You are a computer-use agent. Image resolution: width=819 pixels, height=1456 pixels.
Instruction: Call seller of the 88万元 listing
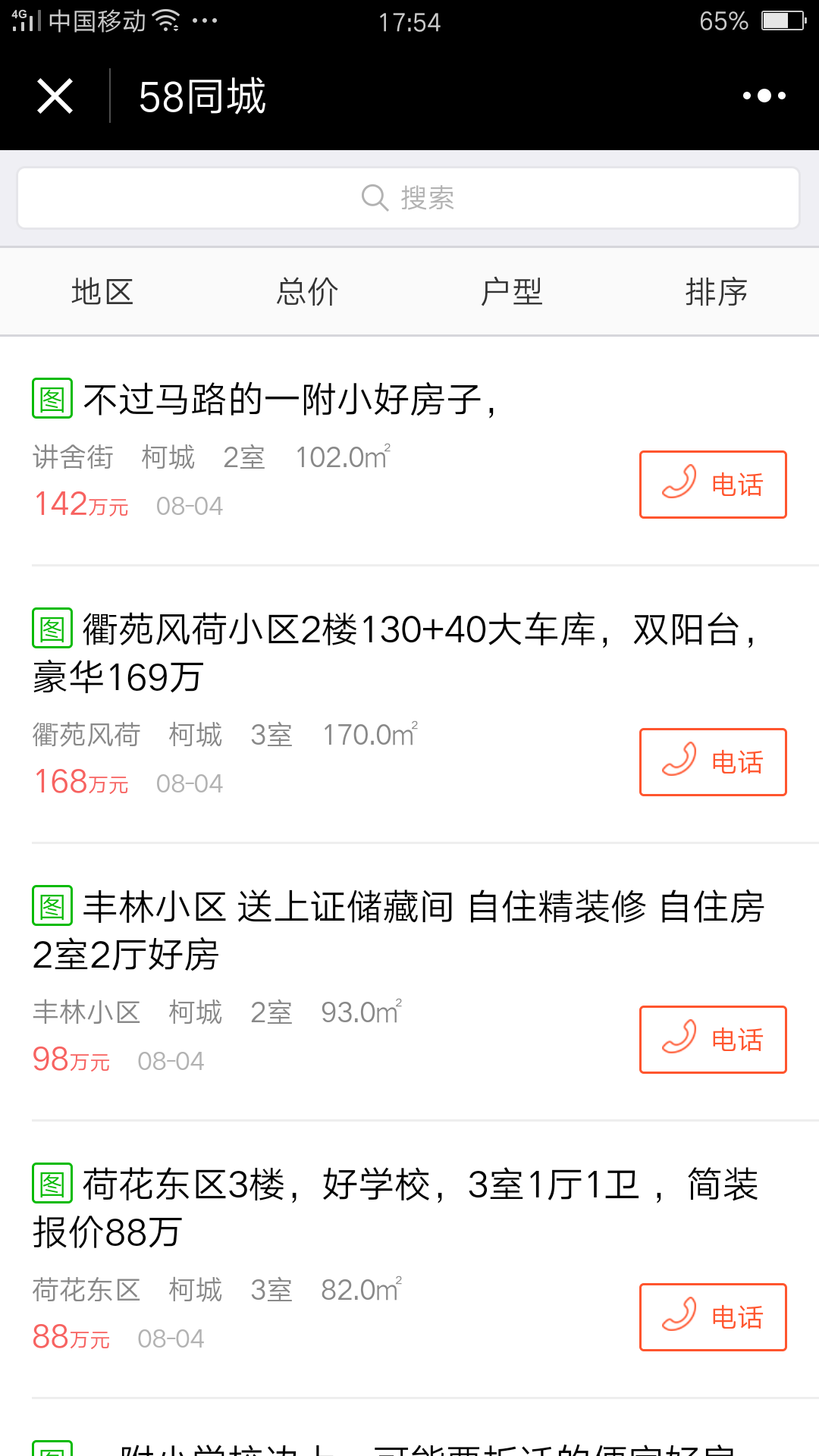(713, 1317)
